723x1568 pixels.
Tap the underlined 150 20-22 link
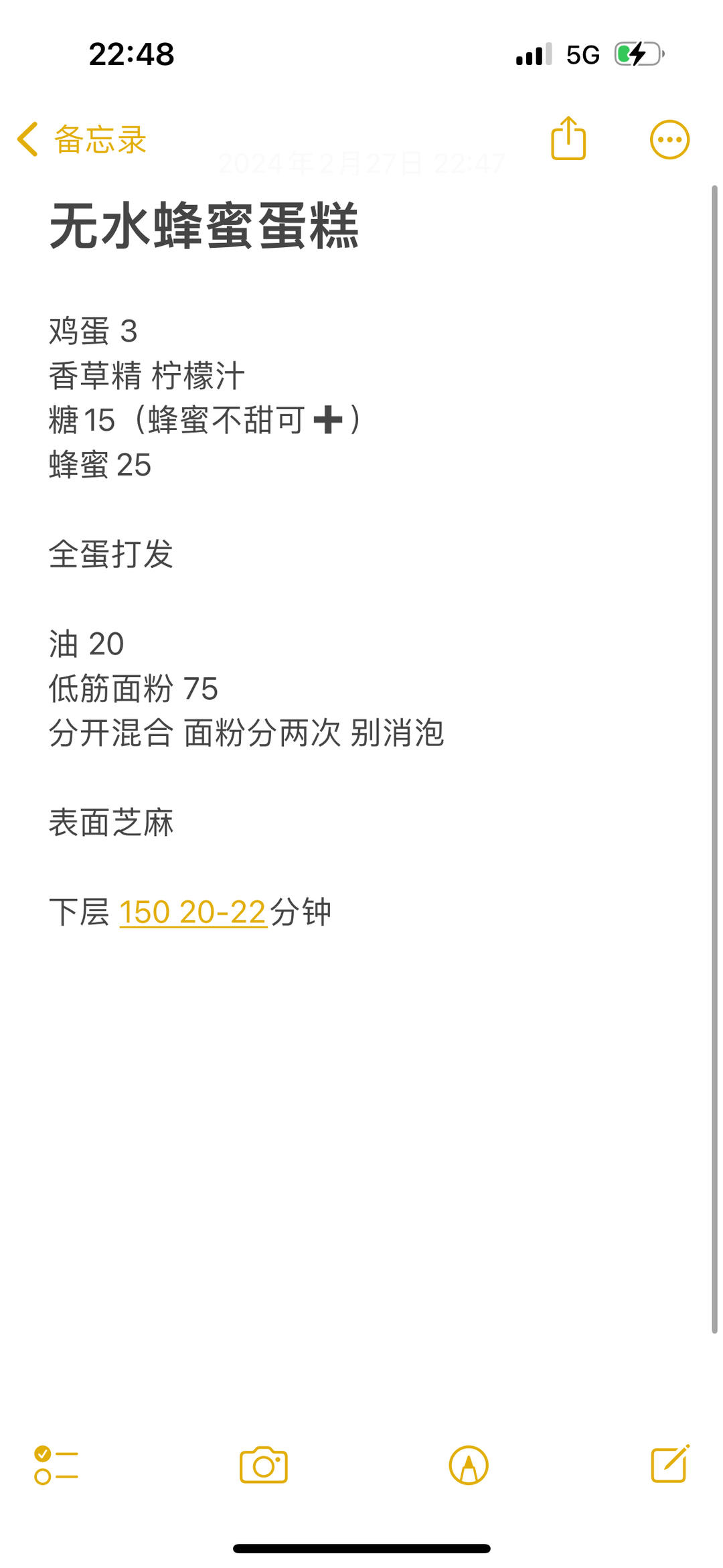click(193, 912)
